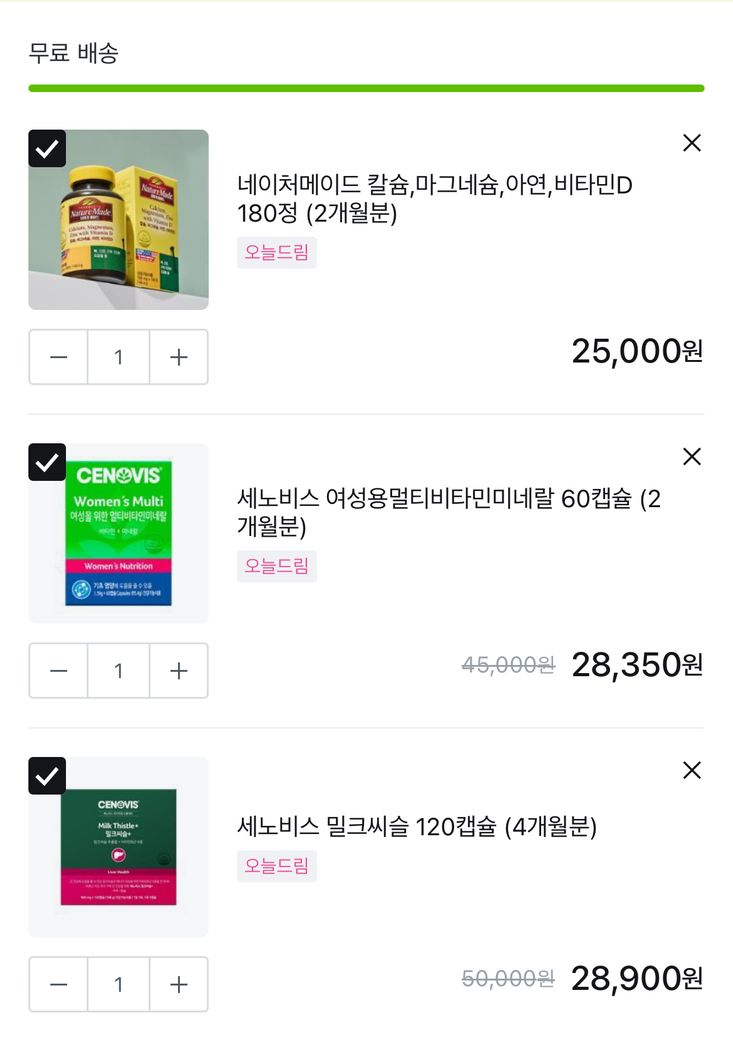This screenshot has height=1040, width=733.
Task: Tap plus on 세노비스 밀크씨슬 quantity
Action: [179, 985]
